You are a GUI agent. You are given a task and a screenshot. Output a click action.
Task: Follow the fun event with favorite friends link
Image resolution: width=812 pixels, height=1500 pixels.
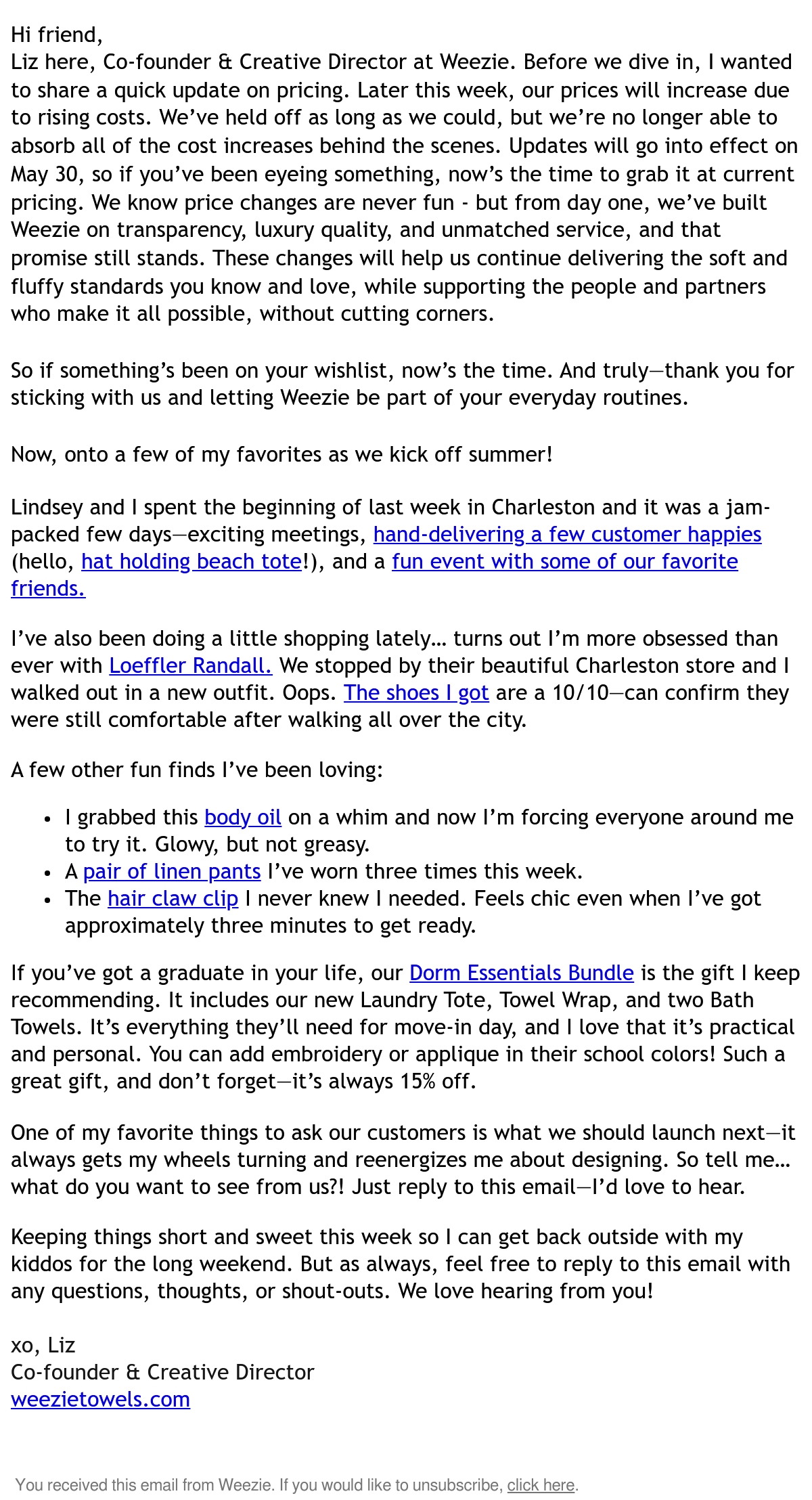(x=565, y=561)
